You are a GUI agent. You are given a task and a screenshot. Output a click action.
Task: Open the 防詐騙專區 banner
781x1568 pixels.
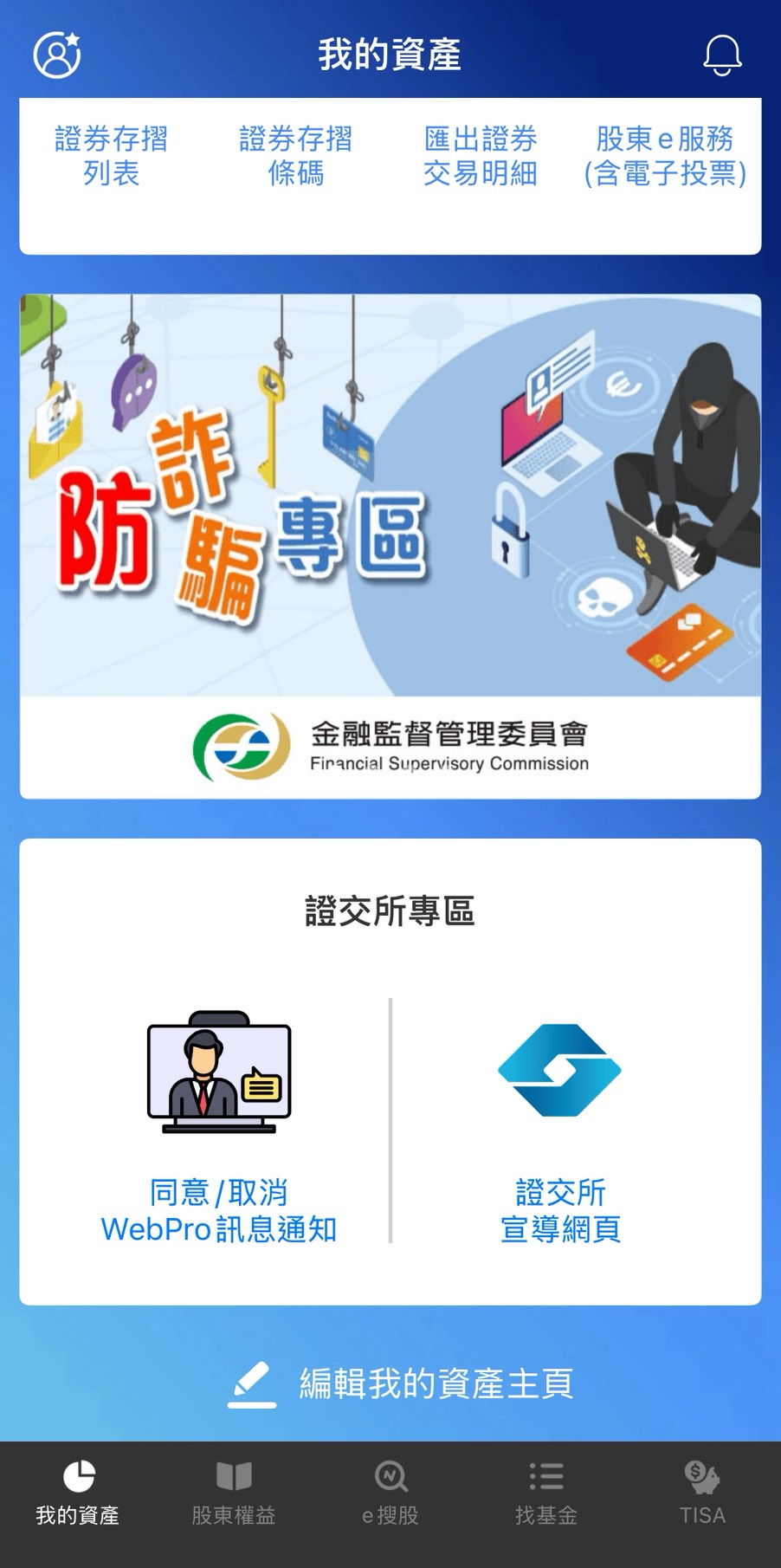point(390,546)
